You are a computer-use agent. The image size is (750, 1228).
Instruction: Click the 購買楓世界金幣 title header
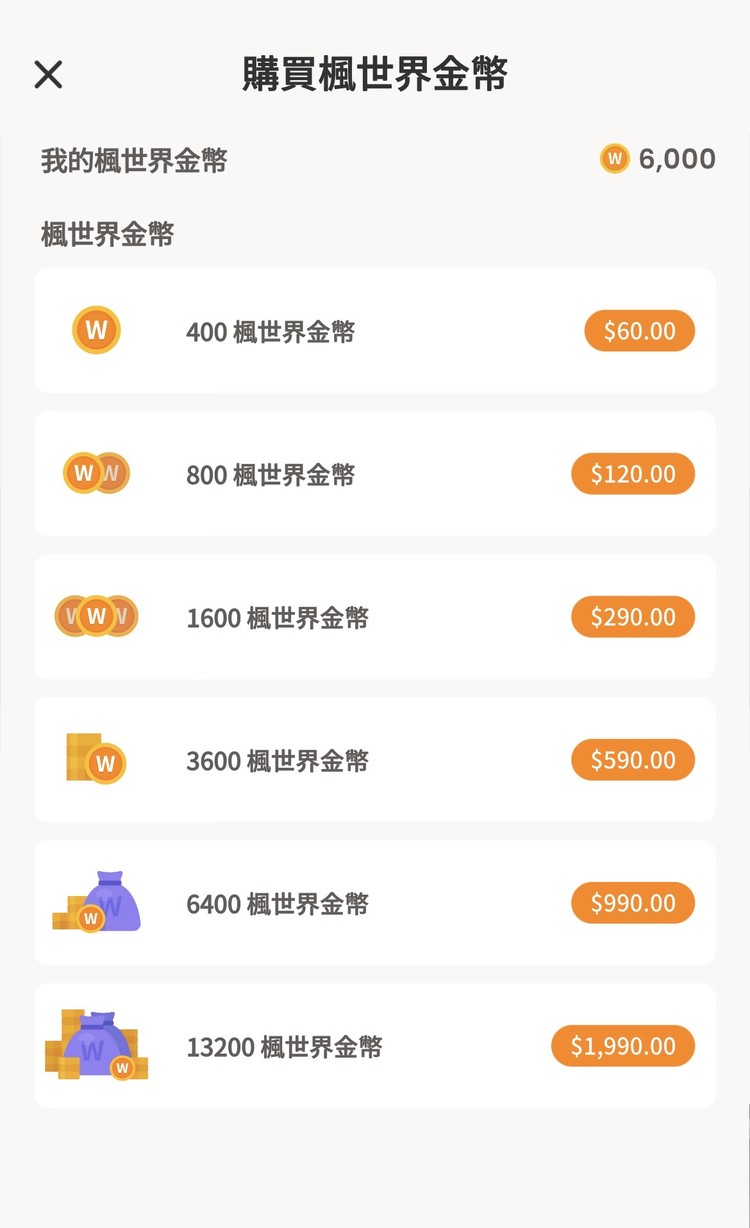(375, 75)
